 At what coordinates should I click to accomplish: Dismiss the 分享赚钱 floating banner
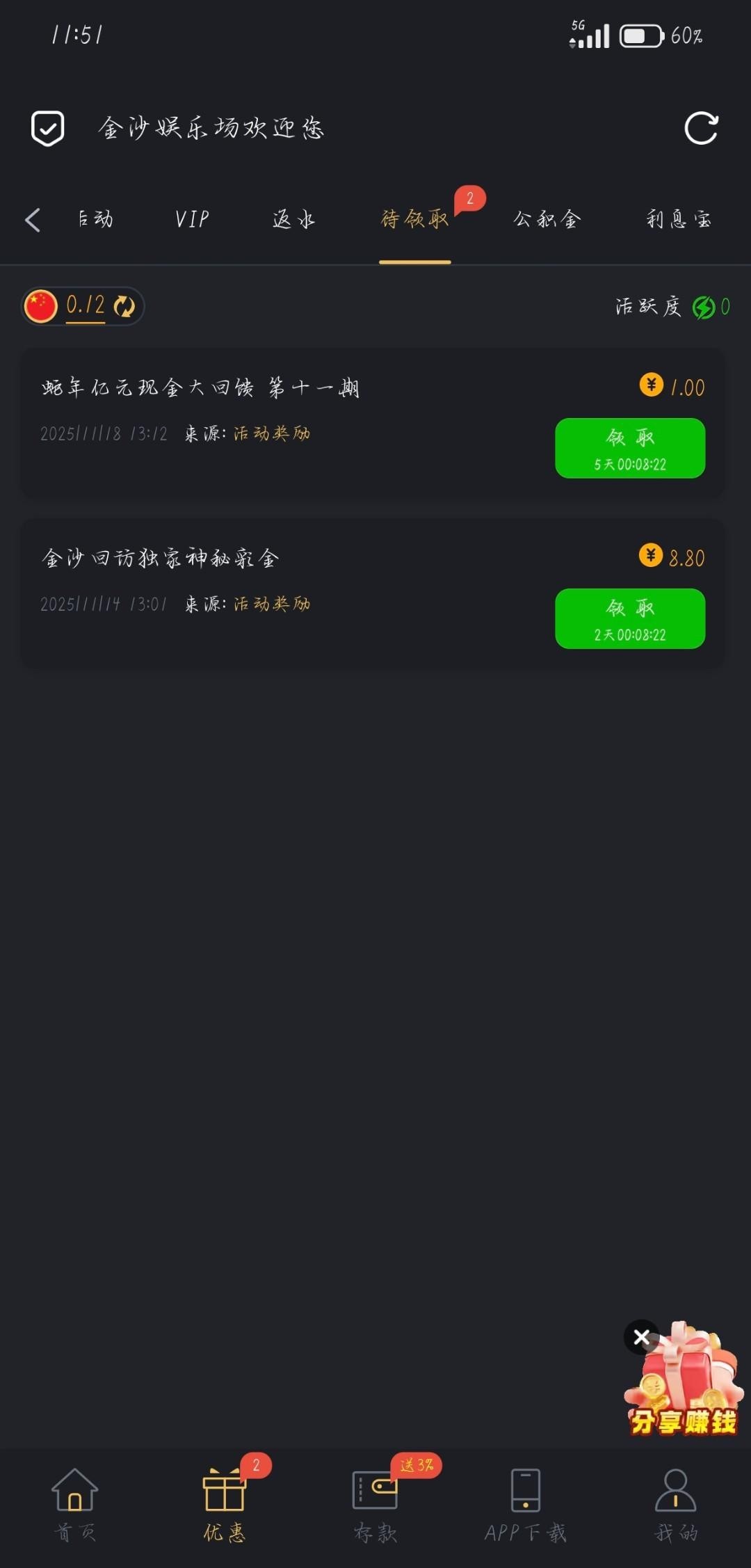pos(641,1336)
